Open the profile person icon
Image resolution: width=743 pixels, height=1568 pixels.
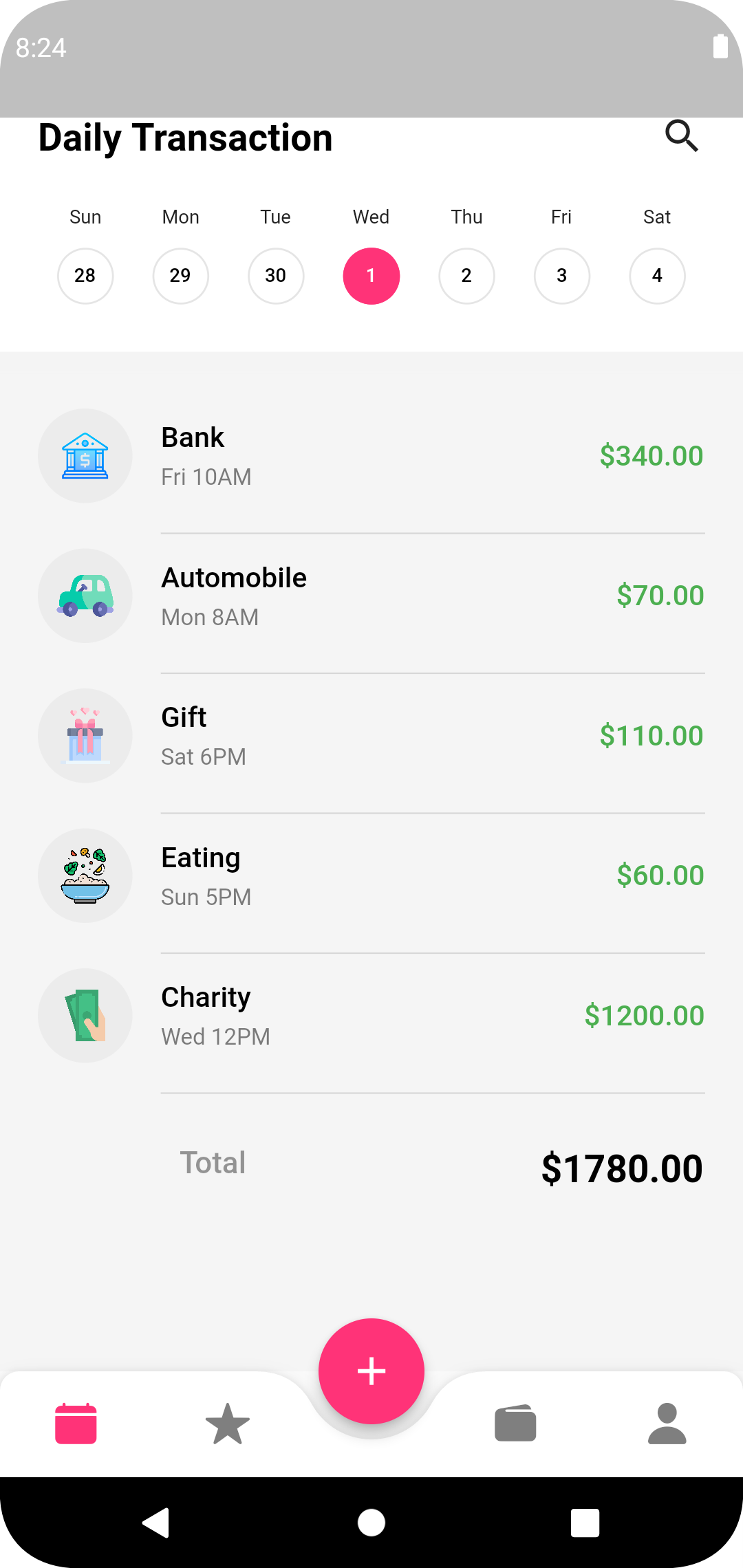pos(667,1425)
